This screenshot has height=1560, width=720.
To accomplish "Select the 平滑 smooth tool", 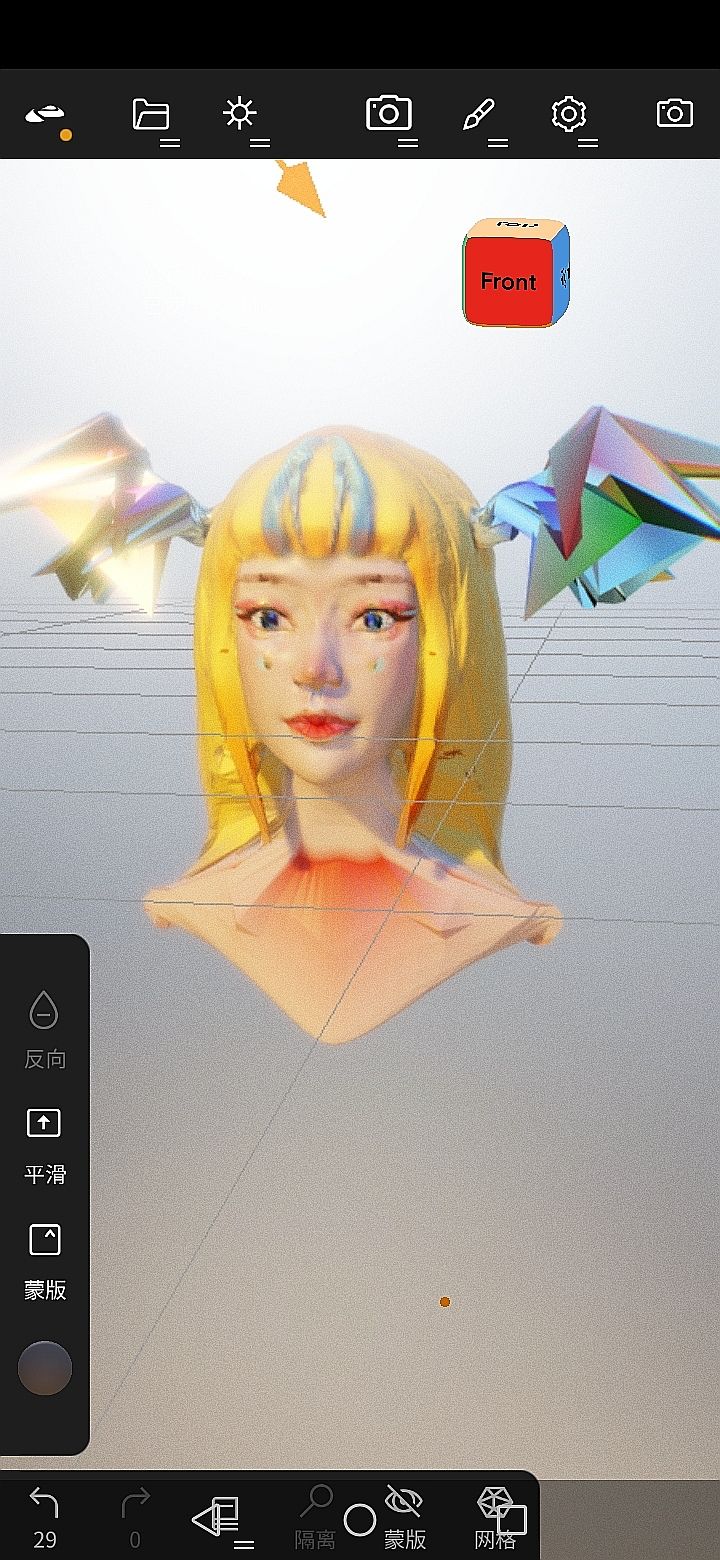I will [x=44, y=1142].
